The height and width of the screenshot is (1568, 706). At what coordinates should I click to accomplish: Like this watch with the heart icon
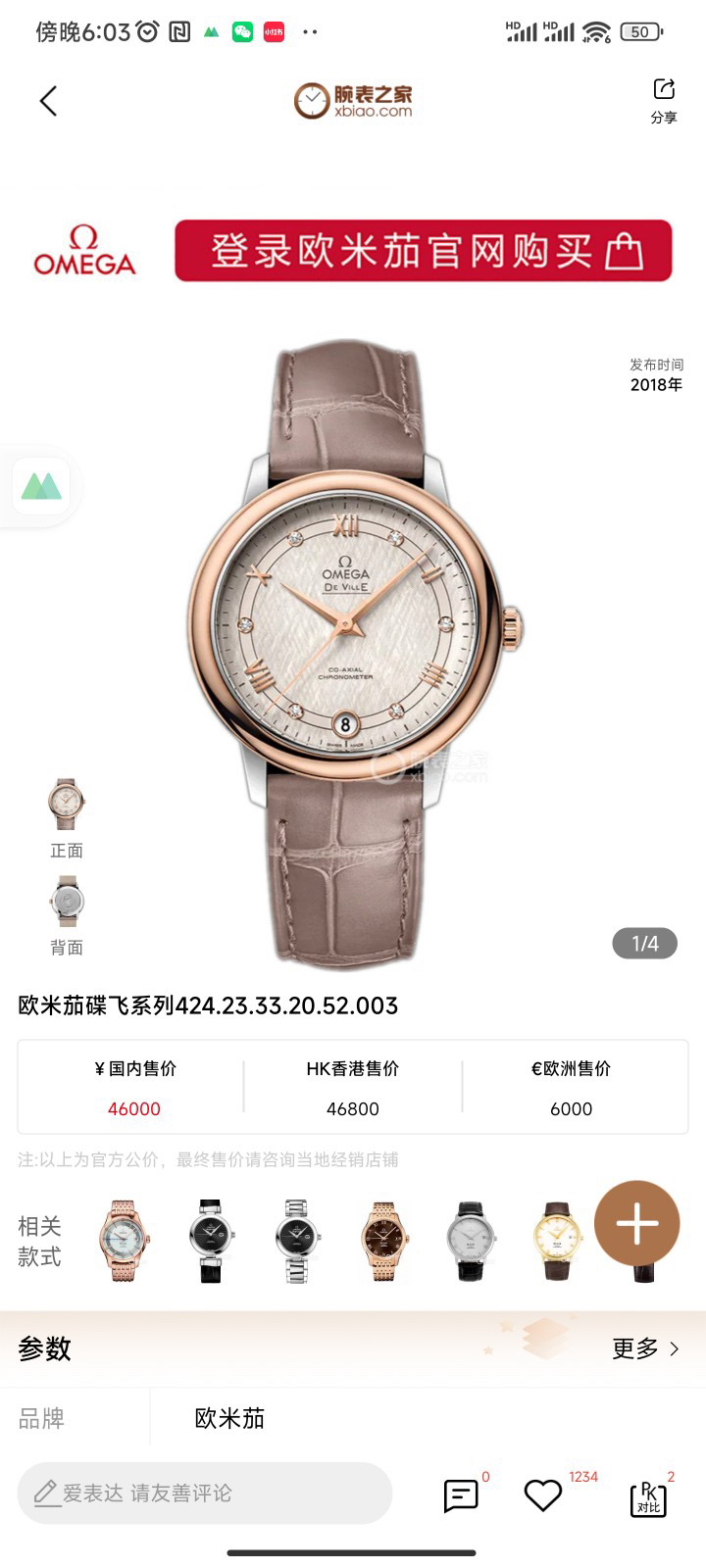[x=542, y=1494]
